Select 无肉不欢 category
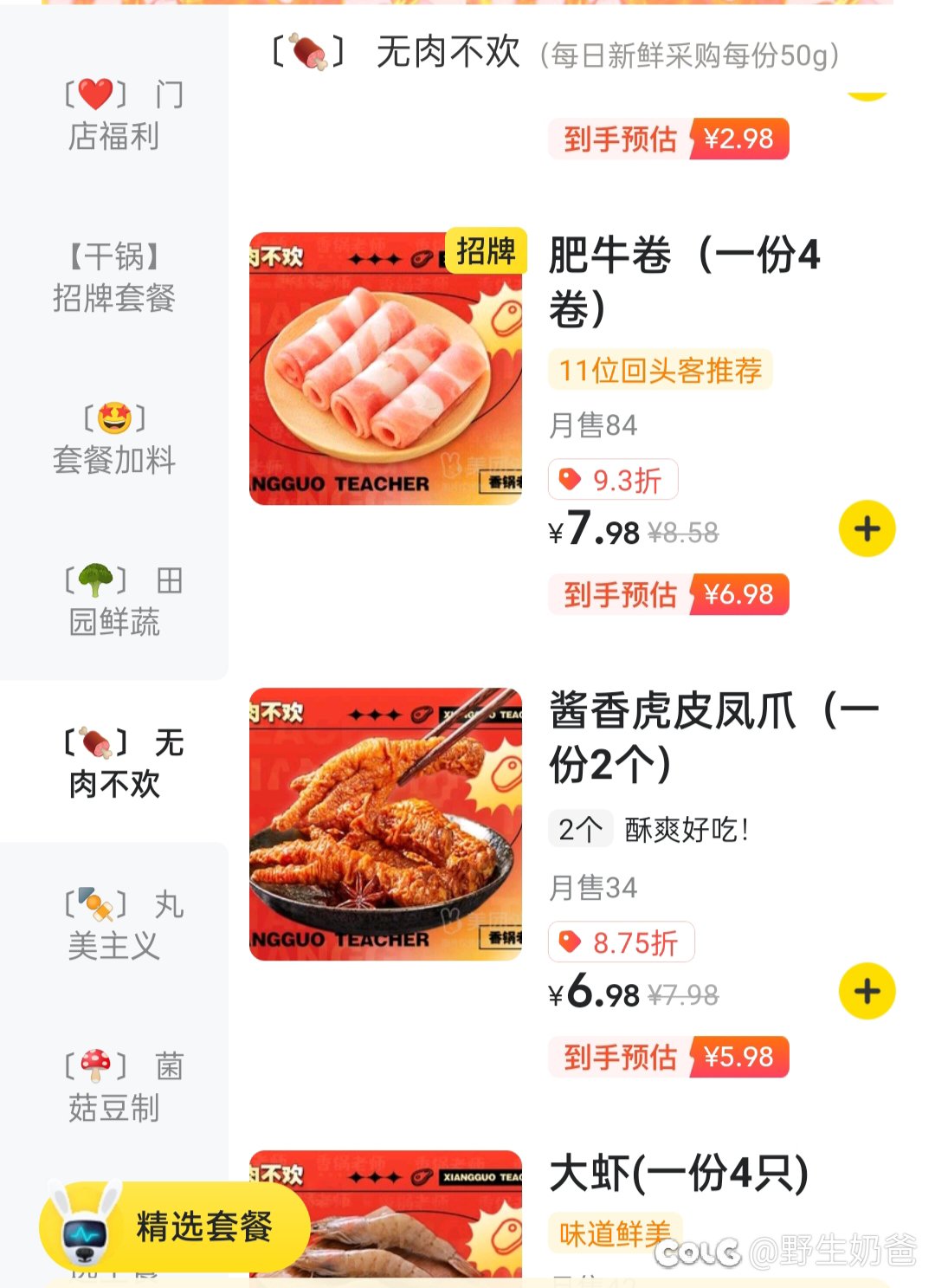935x1288 pixels. (114, 763)
